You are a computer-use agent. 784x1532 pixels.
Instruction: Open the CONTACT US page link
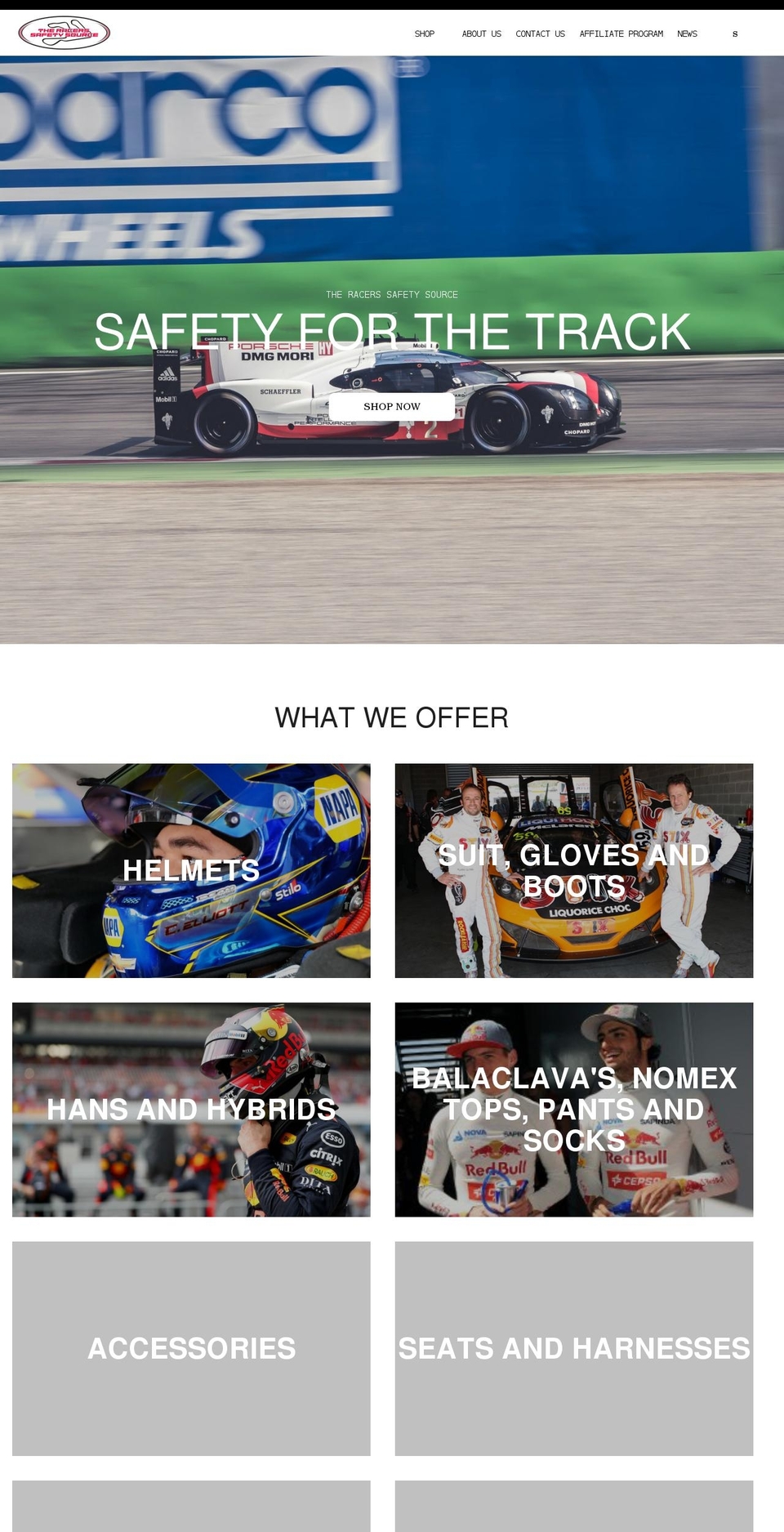tap(540, 34)
